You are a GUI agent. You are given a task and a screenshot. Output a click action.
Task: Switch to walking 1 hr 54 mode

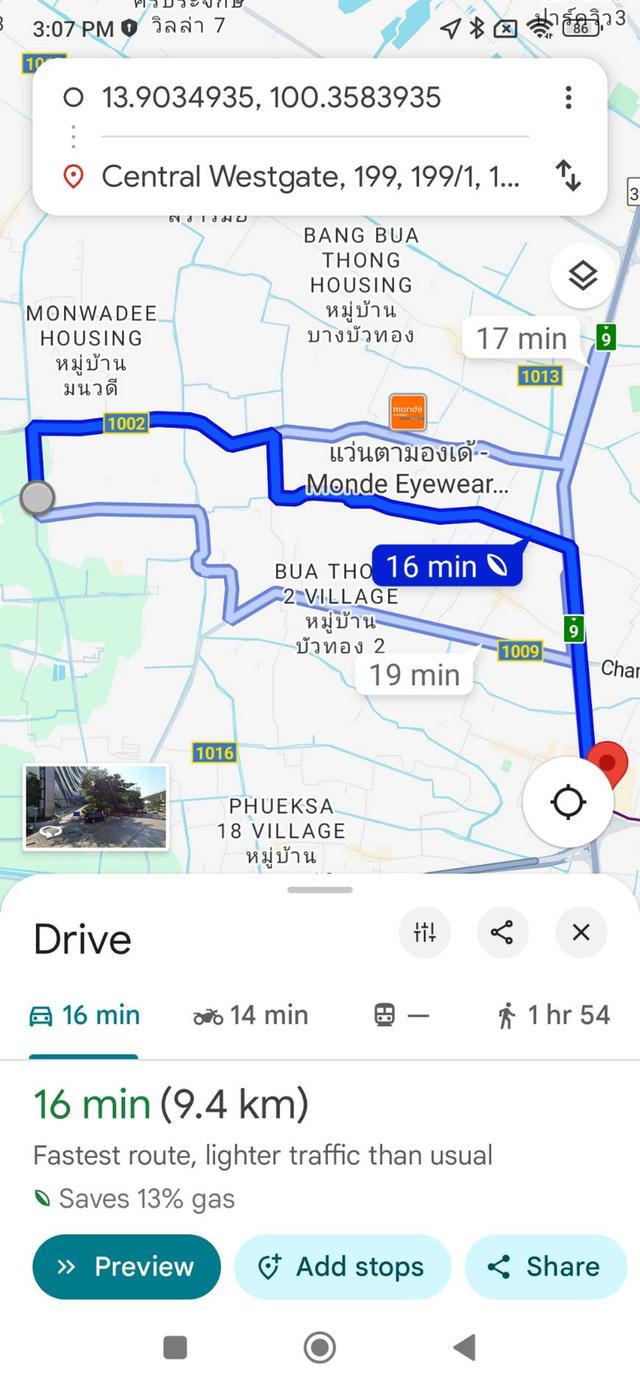click(x=553, y=1015)
